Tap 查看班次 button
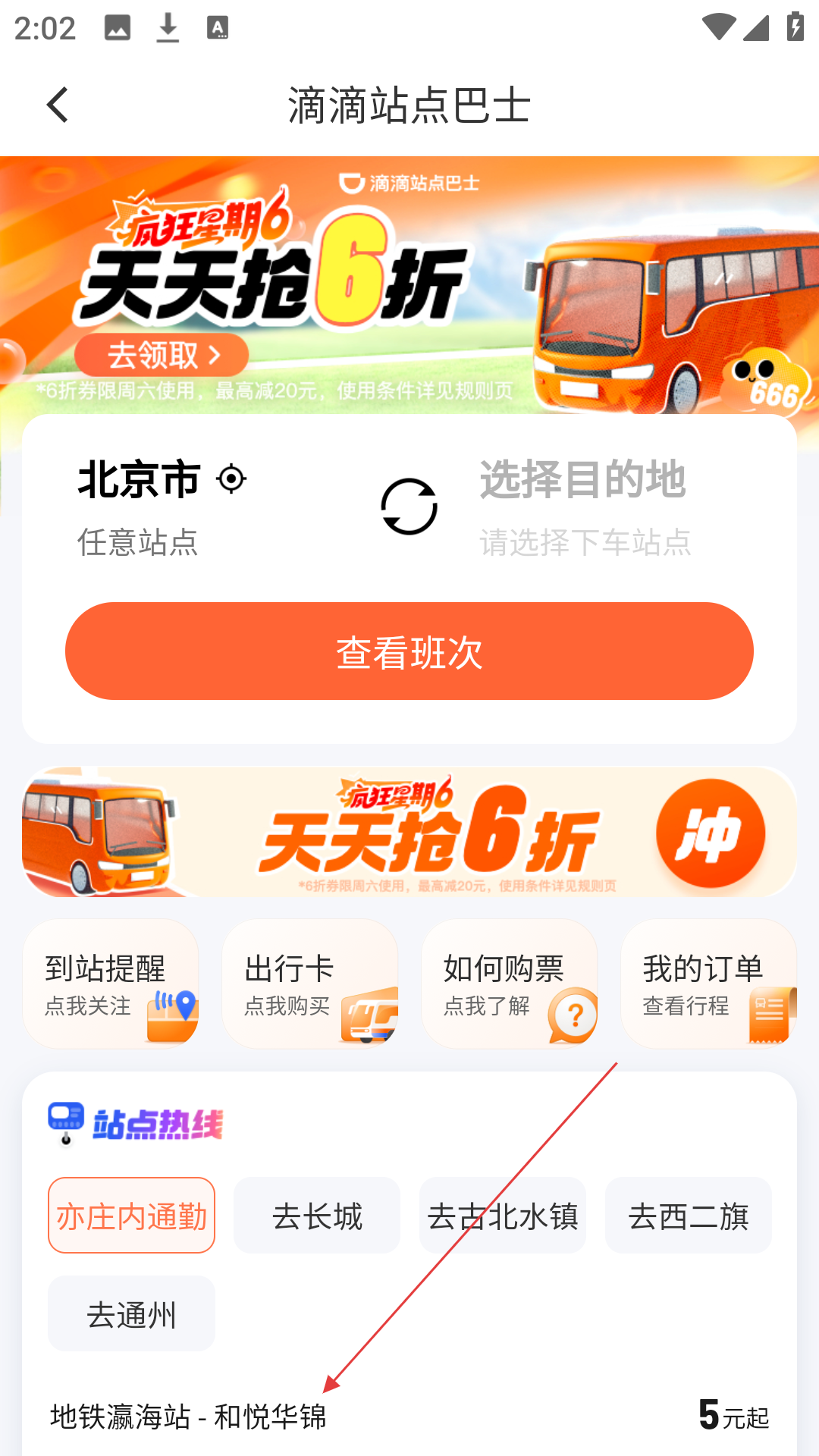The width and height of the screenshot is (819, 1456). 409,651
